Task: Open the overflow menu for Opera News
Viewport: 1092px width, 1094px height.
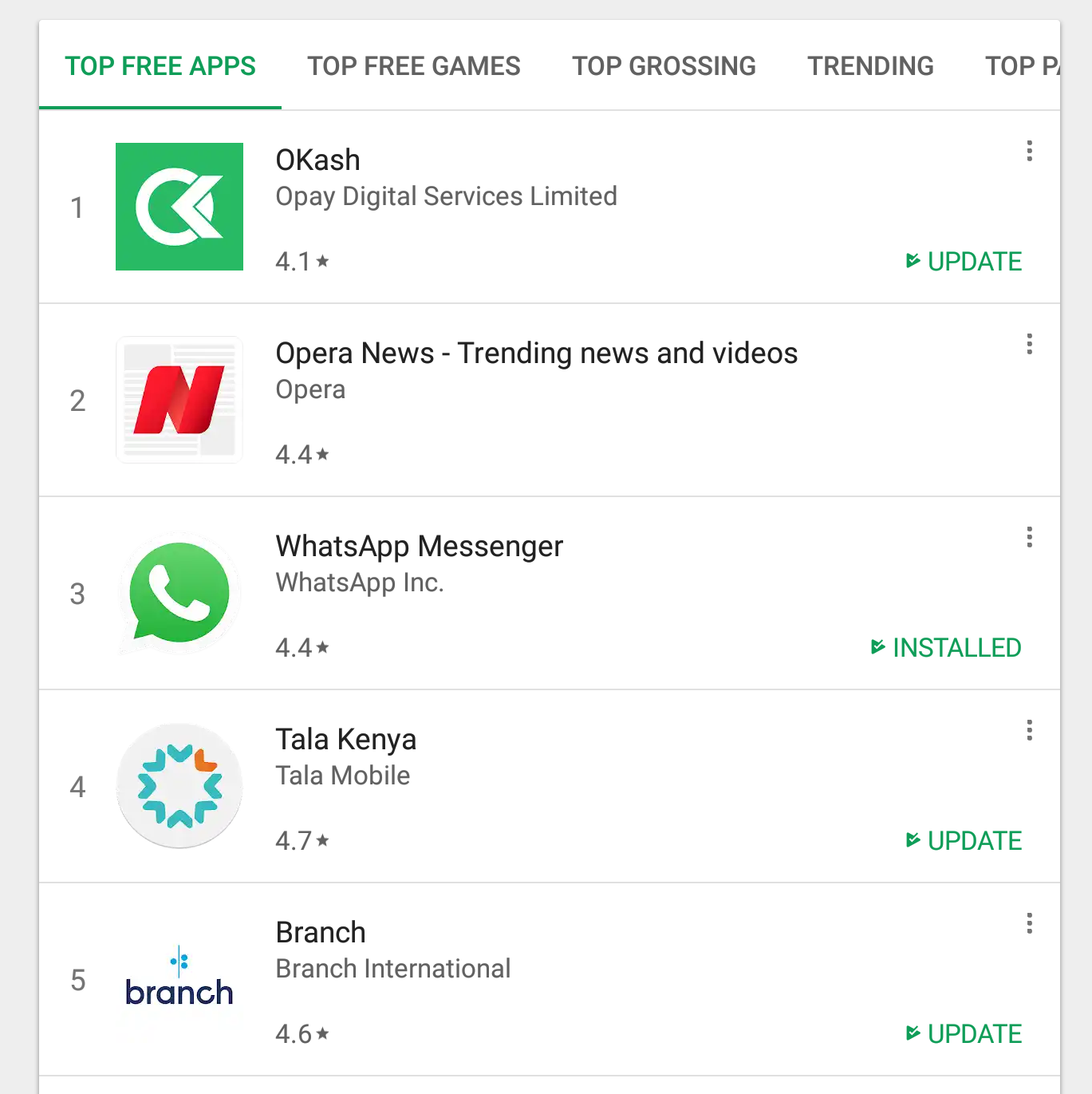Action: [1029, 344]
